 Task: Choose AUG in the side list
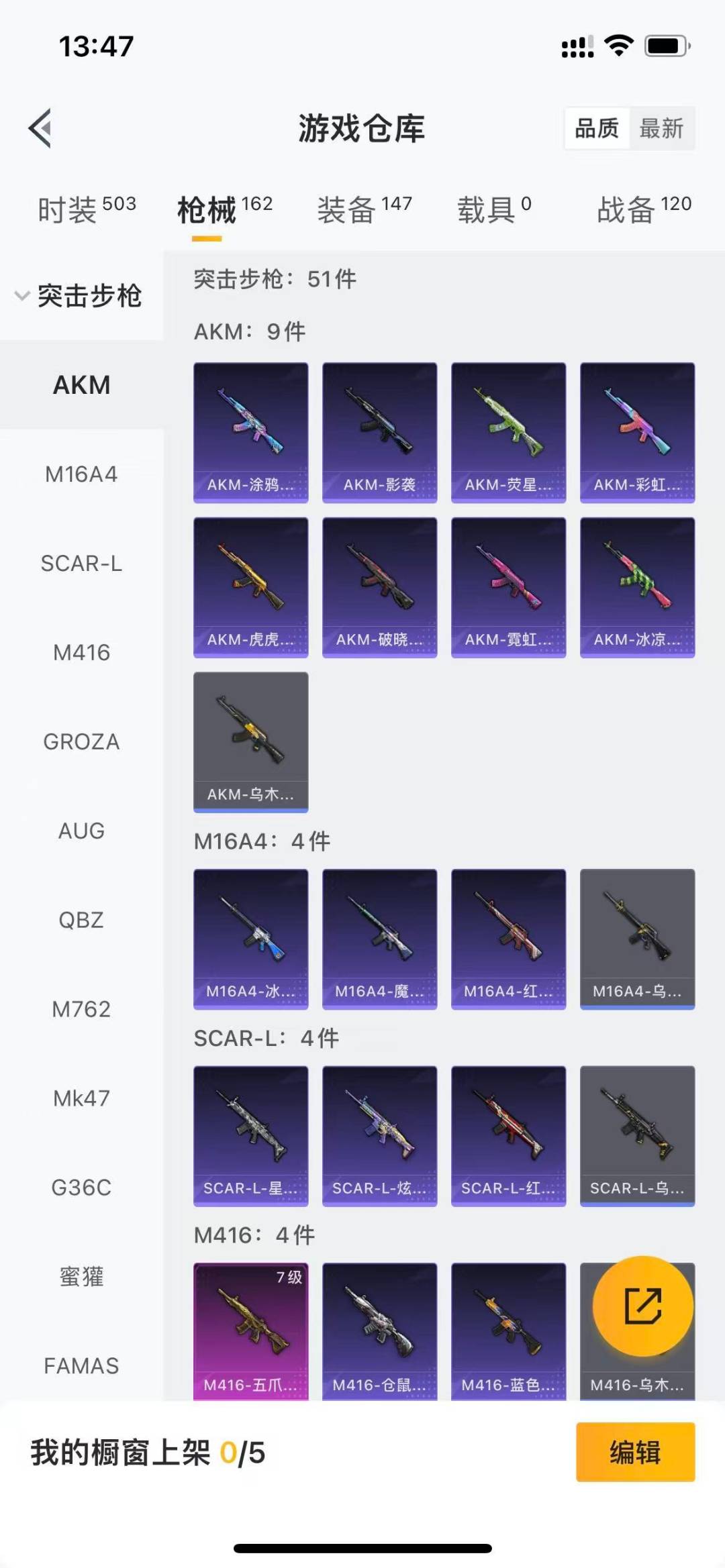81,831
